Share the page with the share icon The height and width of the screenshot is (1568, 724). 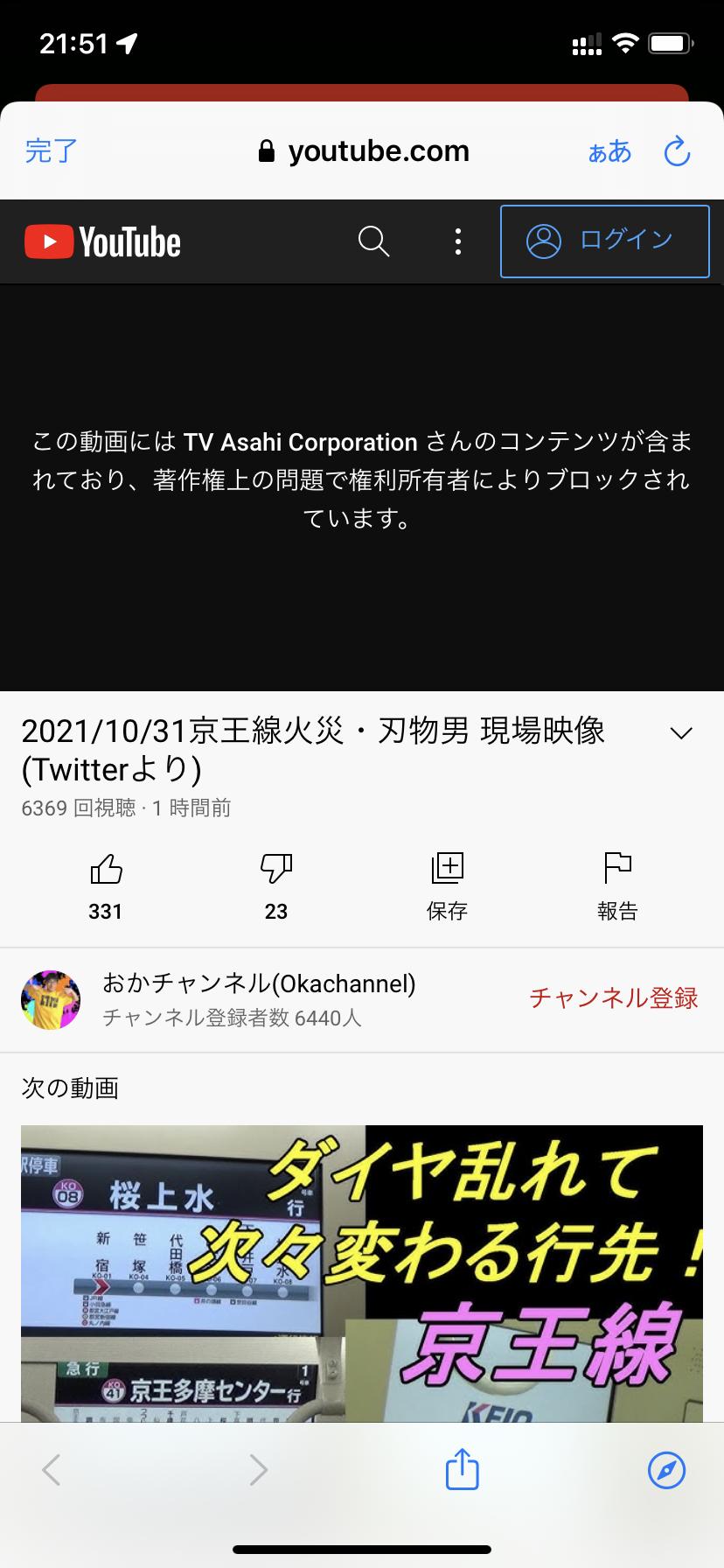[x=462, y=1469]
